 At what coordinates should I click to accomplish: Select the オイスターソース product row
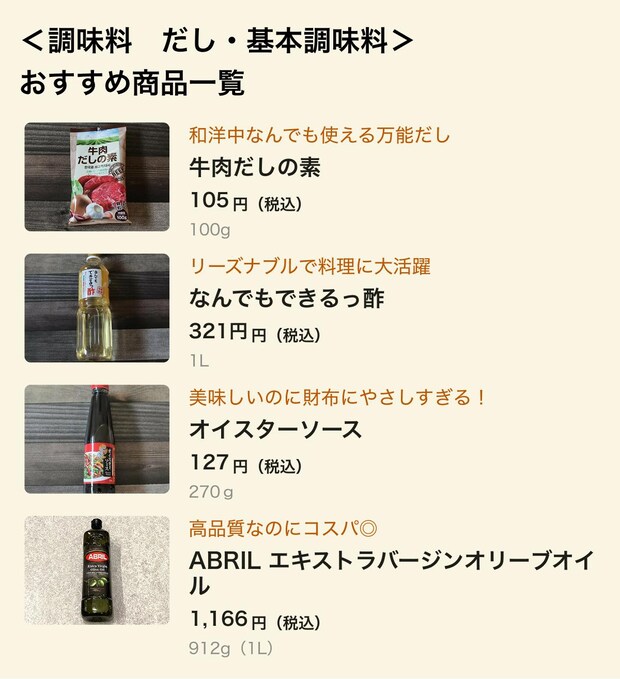pos(275,430)
